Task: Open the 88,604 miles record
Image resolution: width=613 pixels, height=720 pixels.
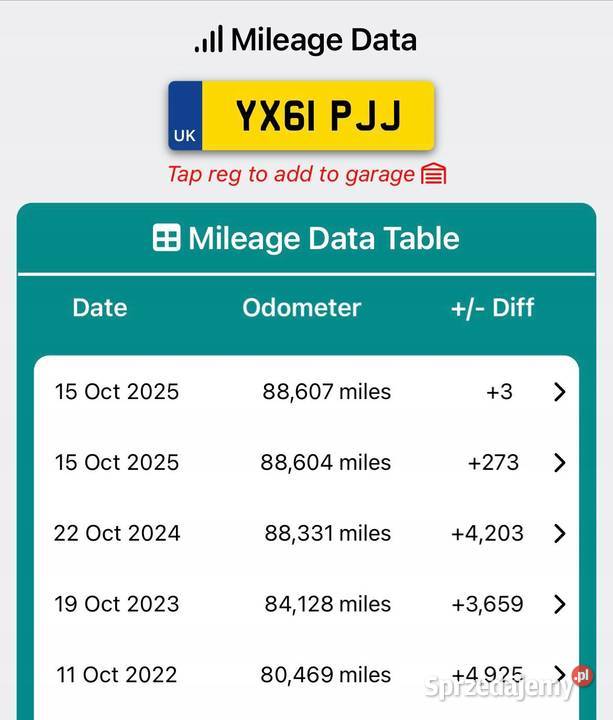Action: (559, 463)
